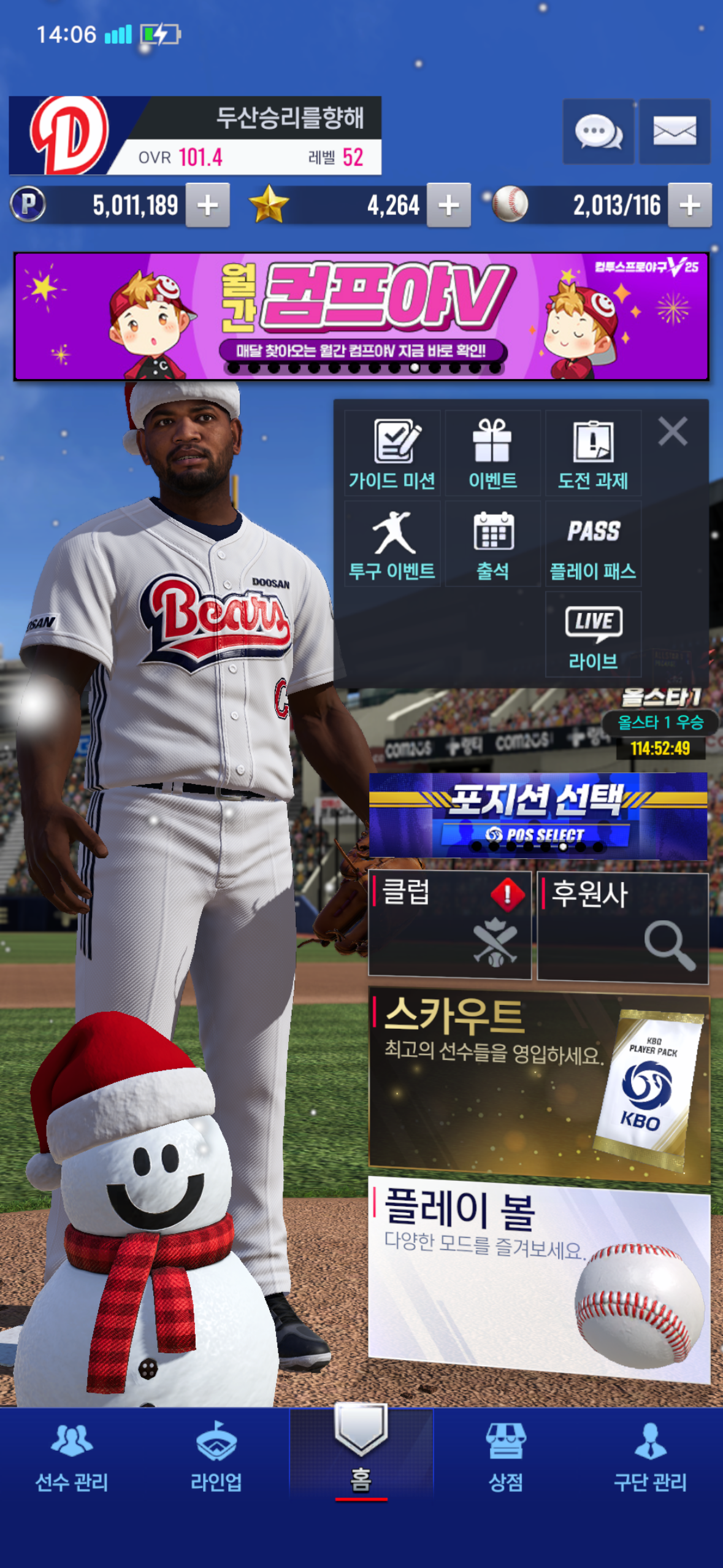Open 도전 과제 challenges
This screenshot has height=1568, width=723.
(593, 454)
